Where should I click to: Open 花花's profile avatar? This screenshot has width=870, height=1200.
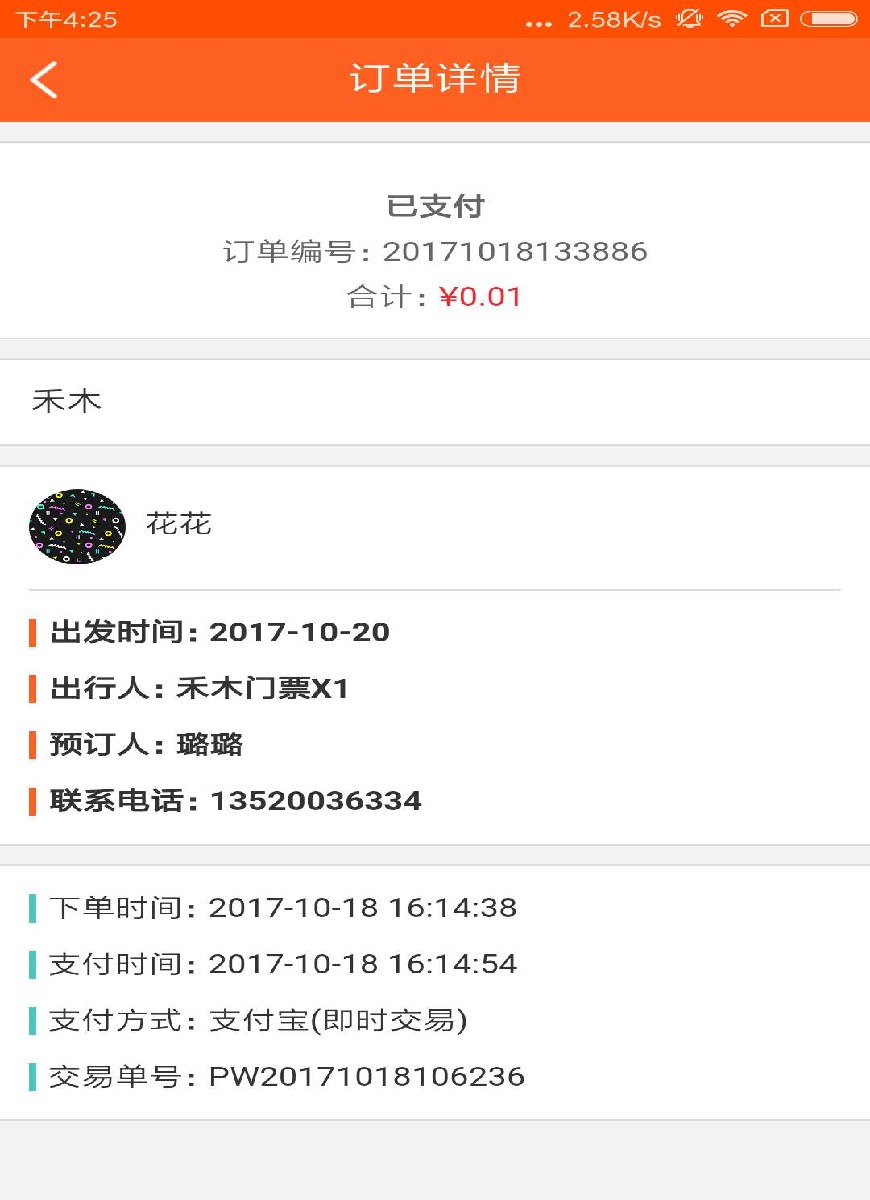(x=77, y=527)
